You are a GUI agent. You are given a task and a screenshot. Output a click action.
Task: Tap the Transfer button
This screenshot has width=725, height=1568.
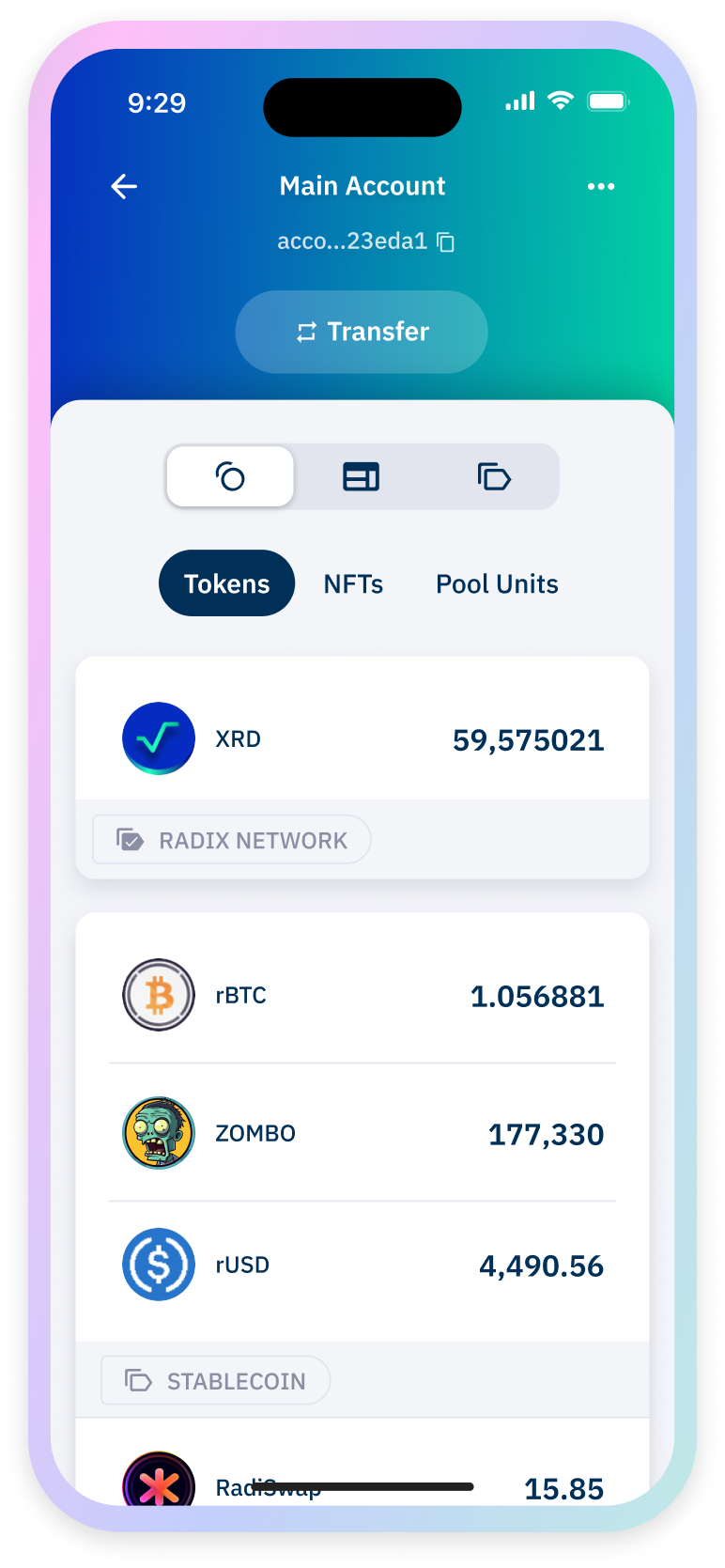pyautogui.click(x=362, y=331)
